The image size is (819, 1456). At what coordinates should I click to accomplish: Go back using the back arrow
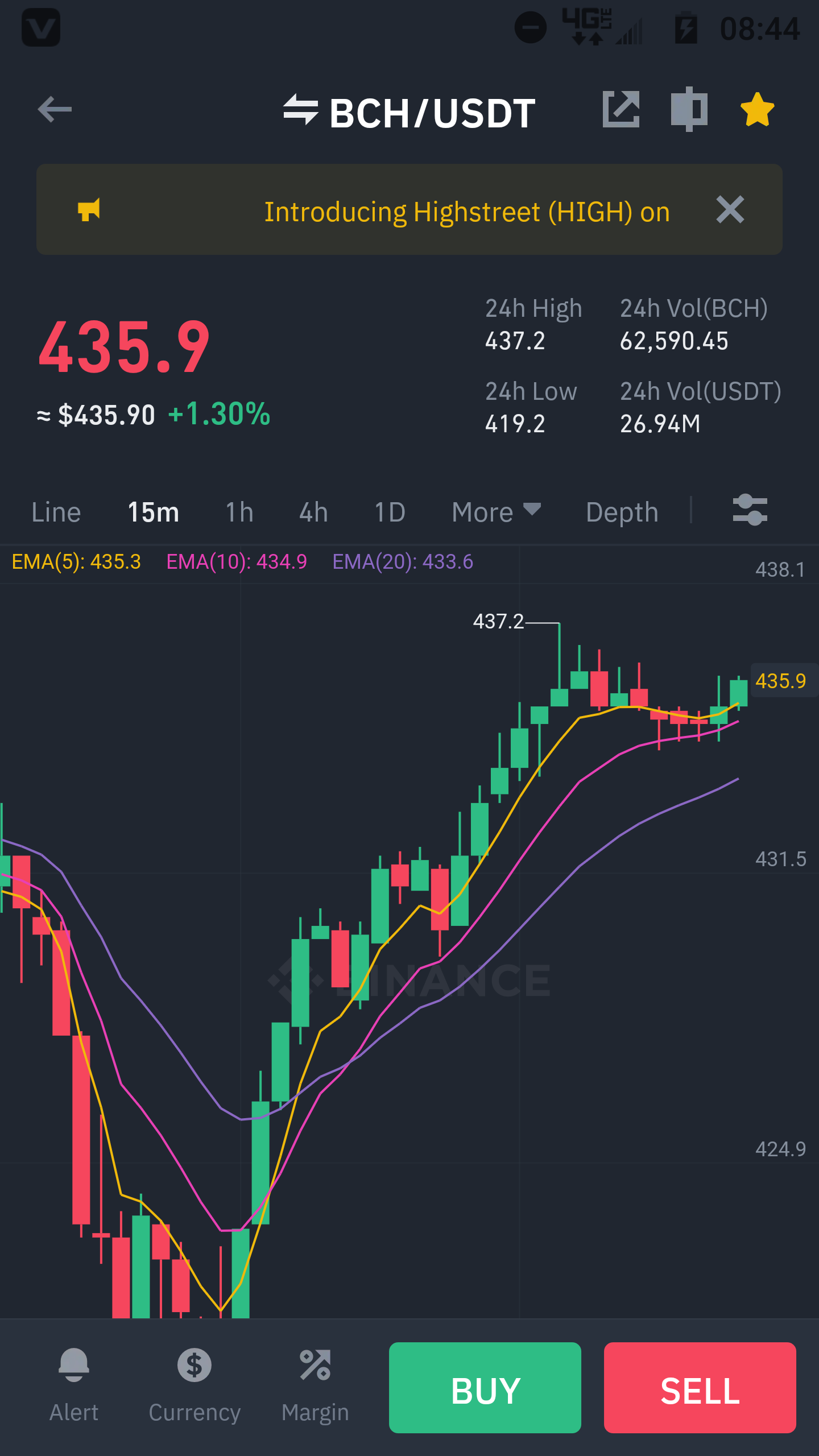pyautogui.click(x=55, y=109)
